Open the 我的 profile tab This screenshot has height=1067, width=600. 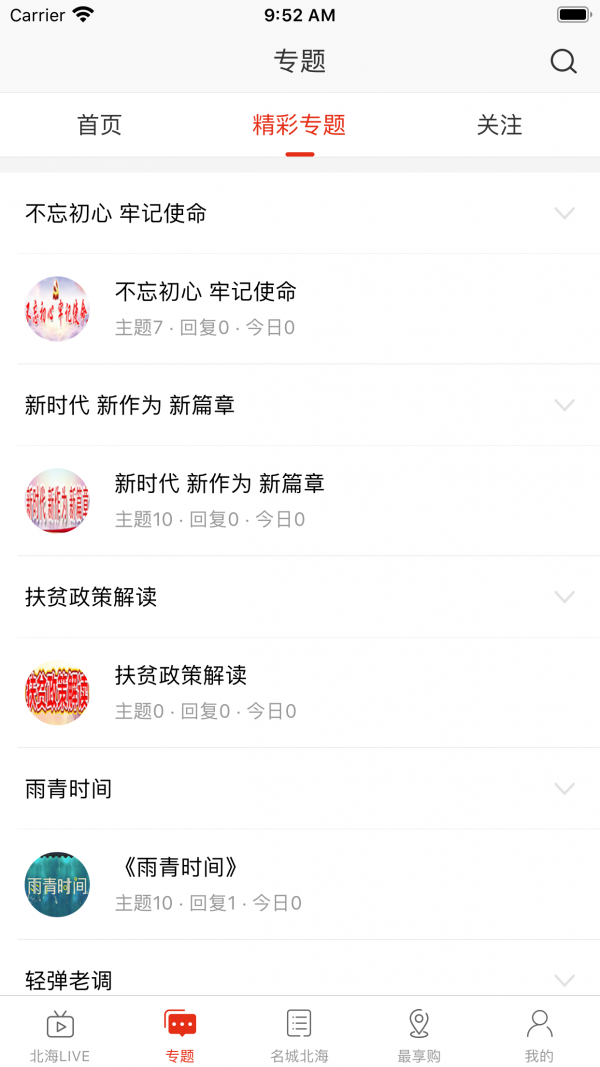point(539,1034)
